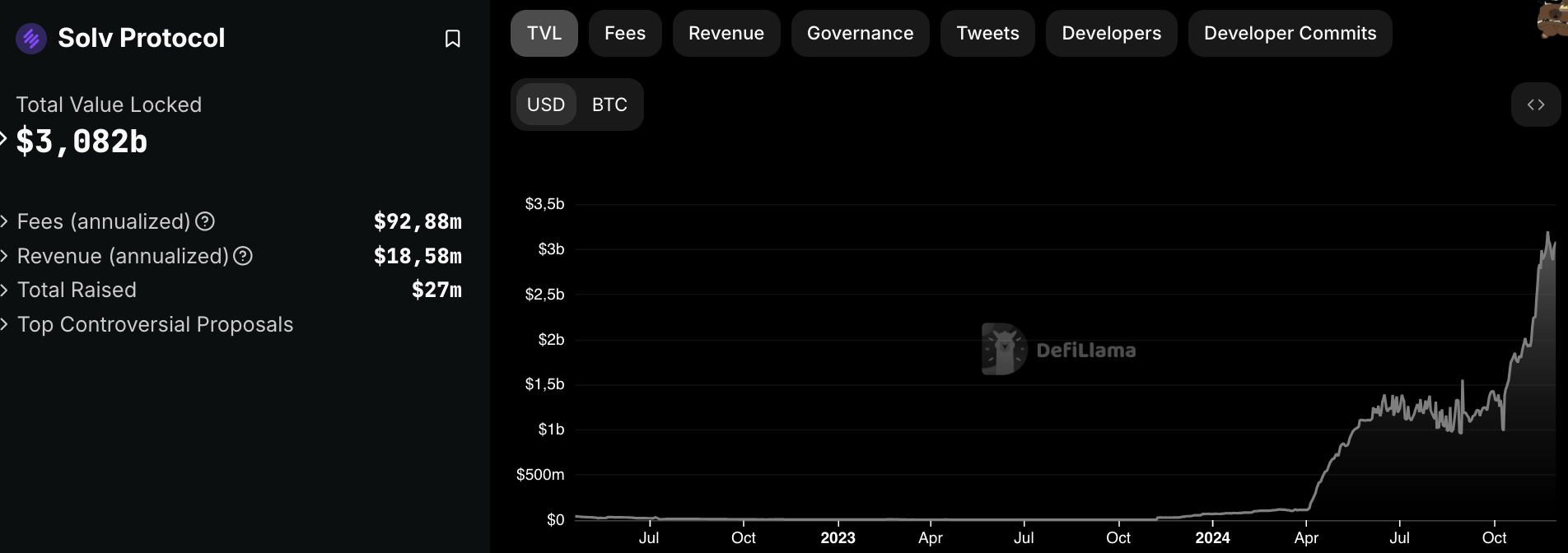View the Tweets chart
The height and width of the screenshot is (553, 1568).
[987, 34]
